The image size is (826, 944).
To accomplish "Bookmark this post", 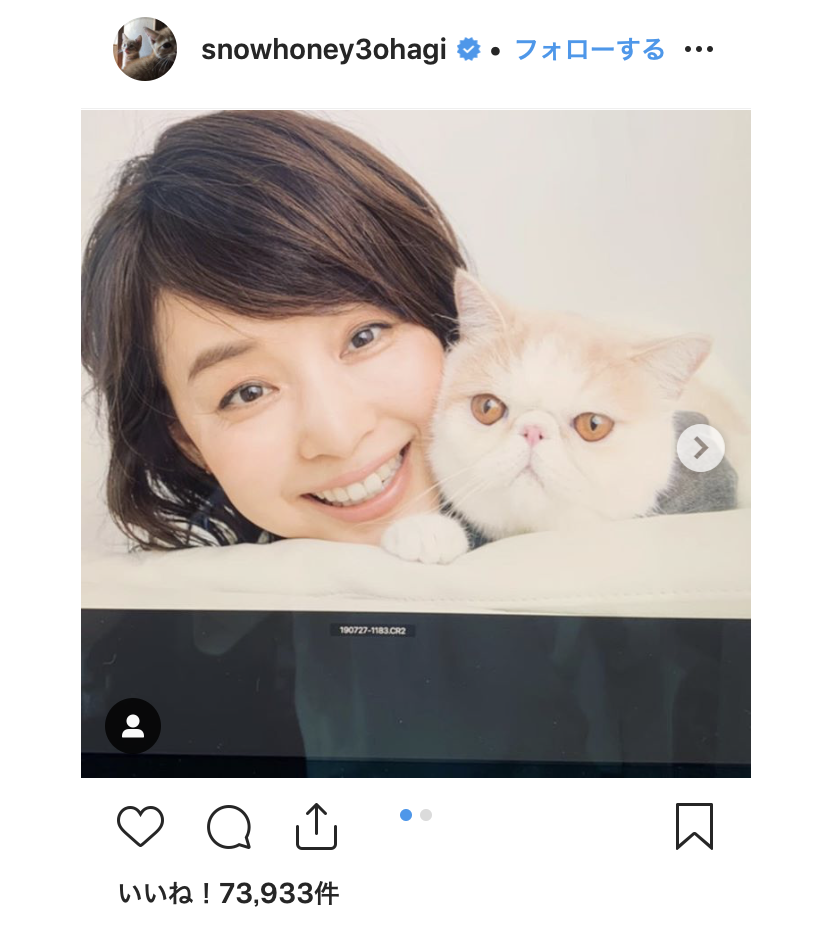I will [x=694, y=827].
